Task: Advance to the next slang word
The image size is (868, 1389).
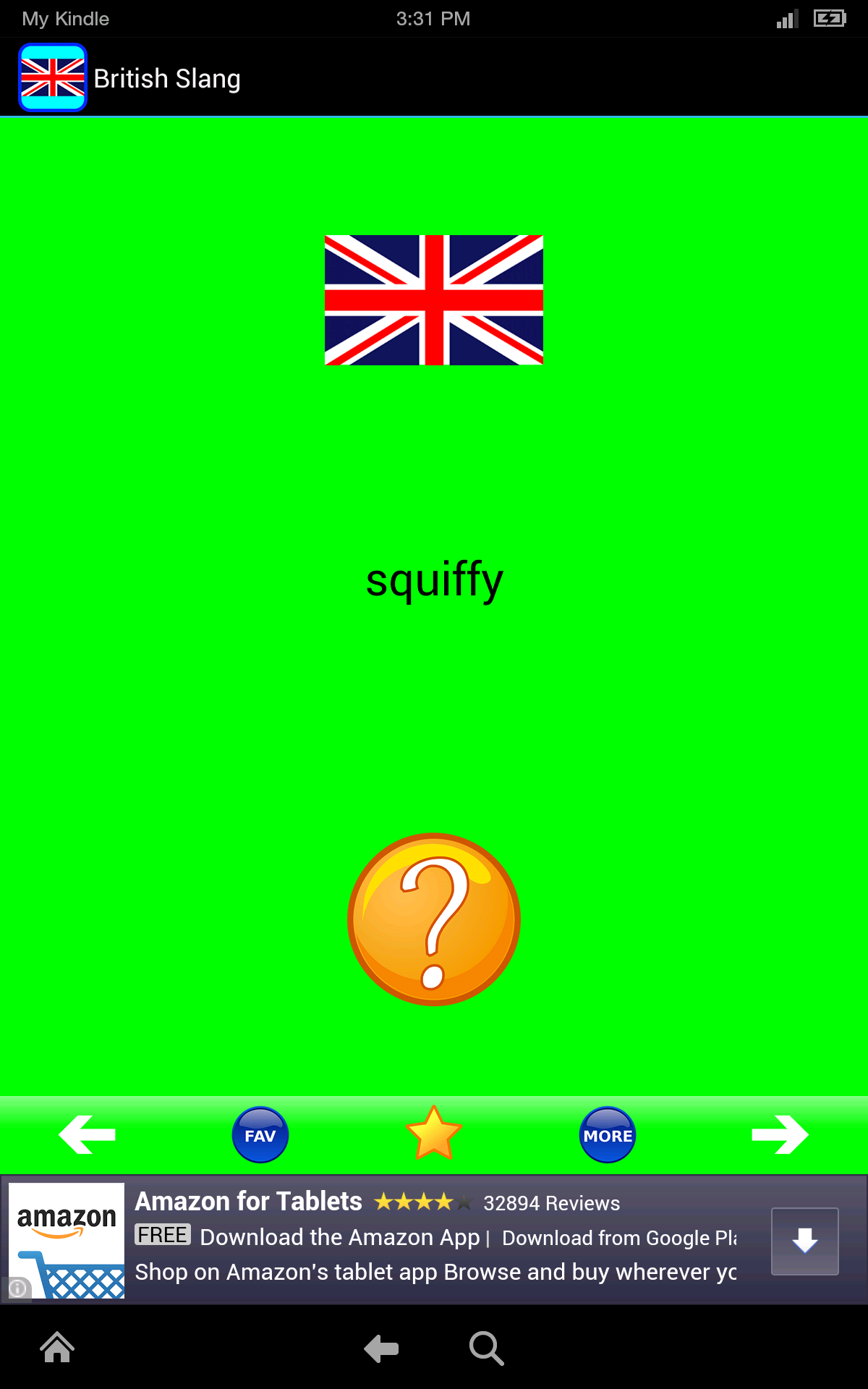Action: [780, 1134]
